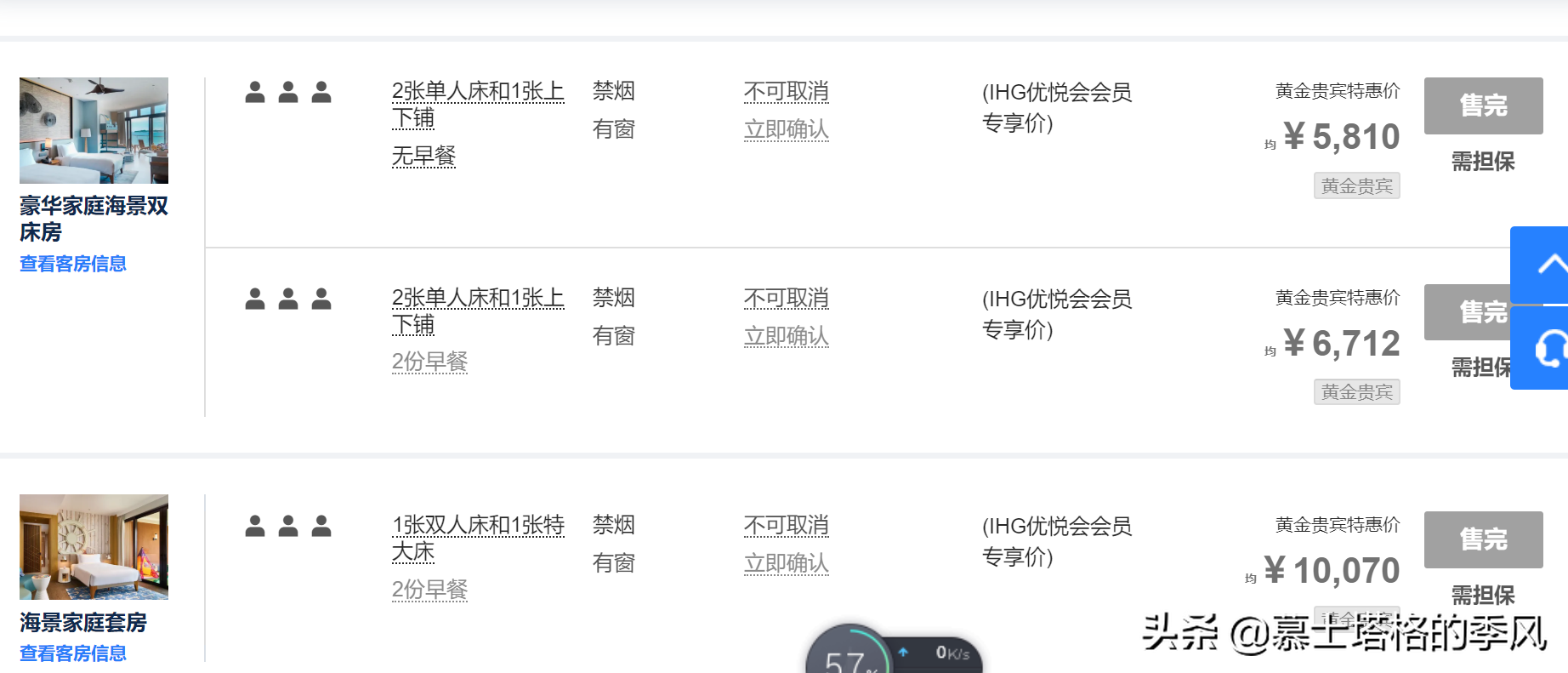Image resolution: width=1568 pixels, height=673 pixels.
Task: Open room info link for 豪华家庭海景双床房
Action: pos(73,264)
